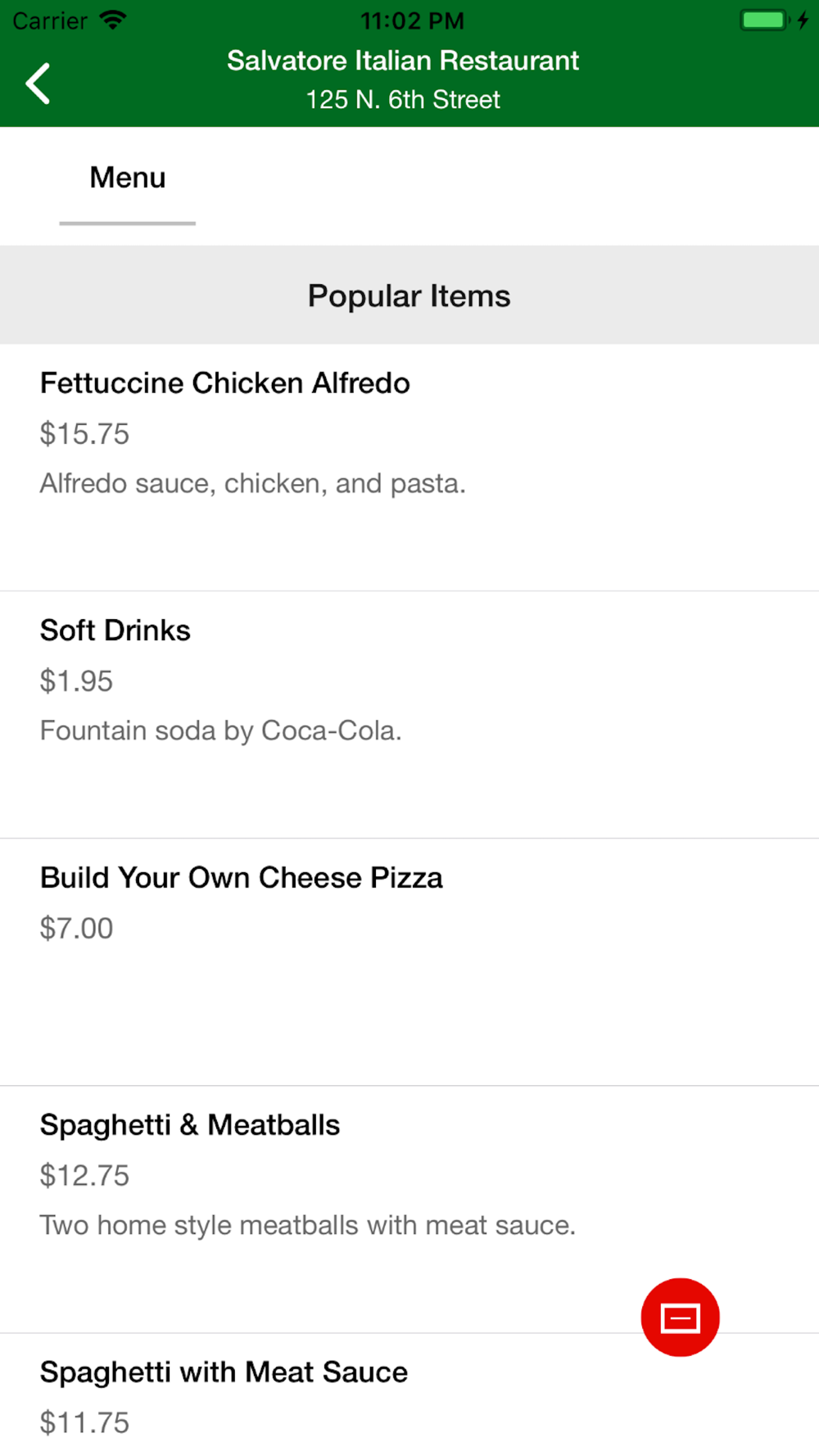This screenshot has height=1456, width=819.
Task: Select Spaghetti with Meat Sauce
Action: point(409,1395)
